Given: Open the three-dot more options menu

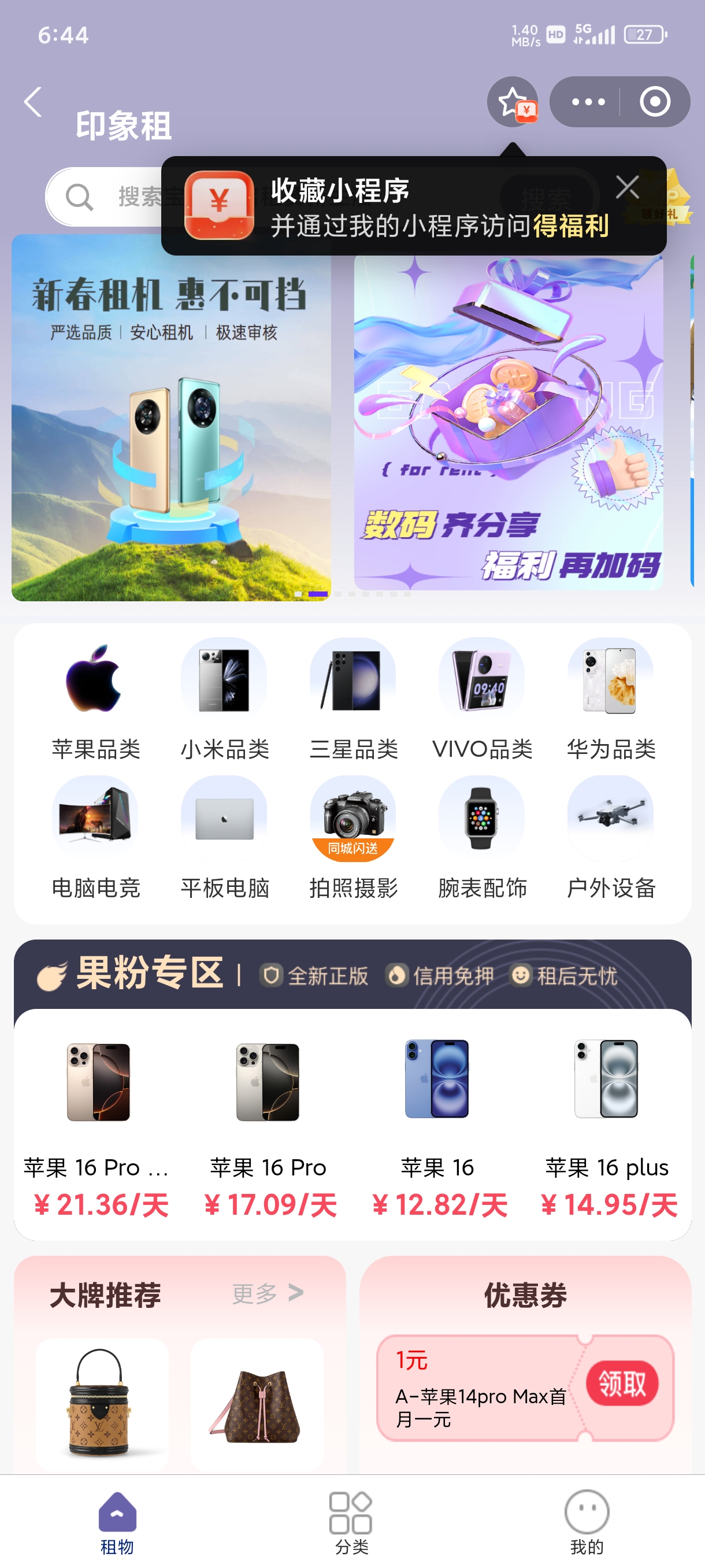Looking at the screenshot, I should 588,102.
